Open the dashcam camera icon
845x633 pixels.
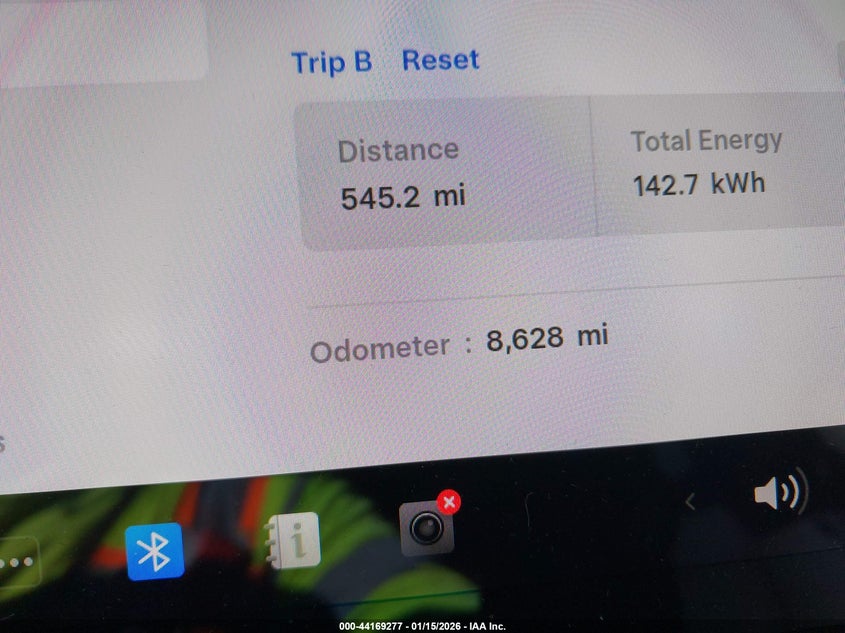(x=428, y=528)
